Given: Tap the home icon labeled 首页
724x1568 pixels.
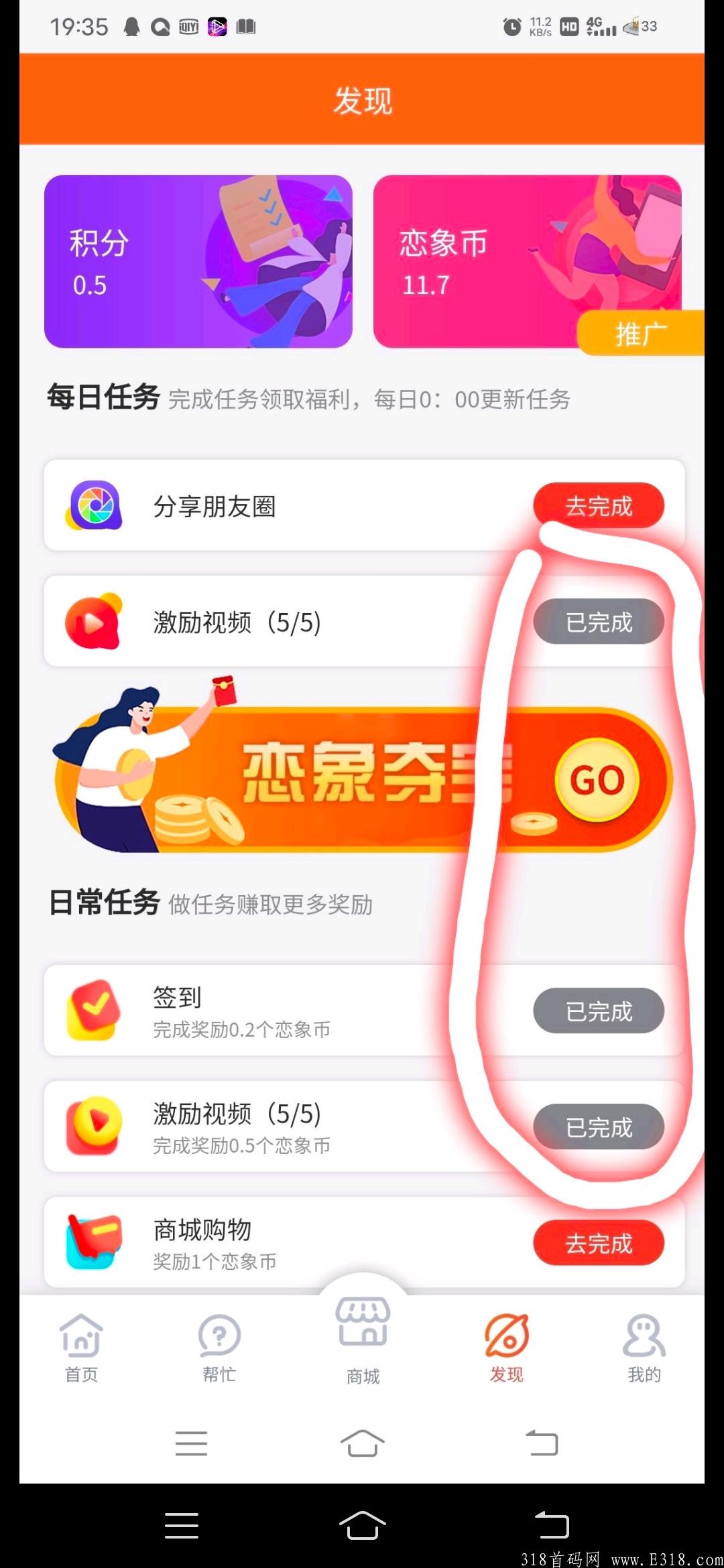Looking at the screenshot, I should (x=79, y=1347).
